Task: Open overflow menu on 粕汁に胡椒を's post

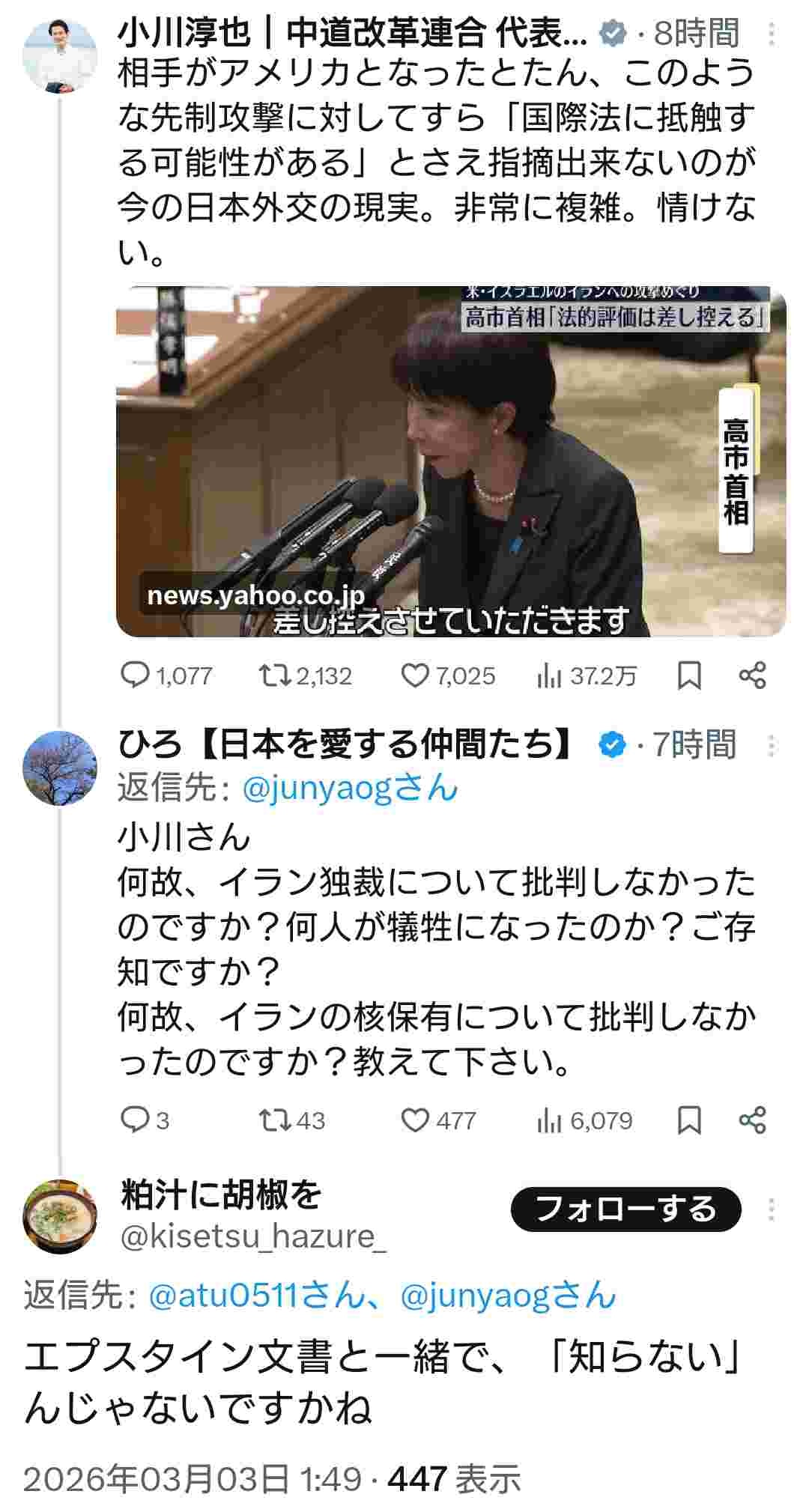Action: coord(772,1209)
